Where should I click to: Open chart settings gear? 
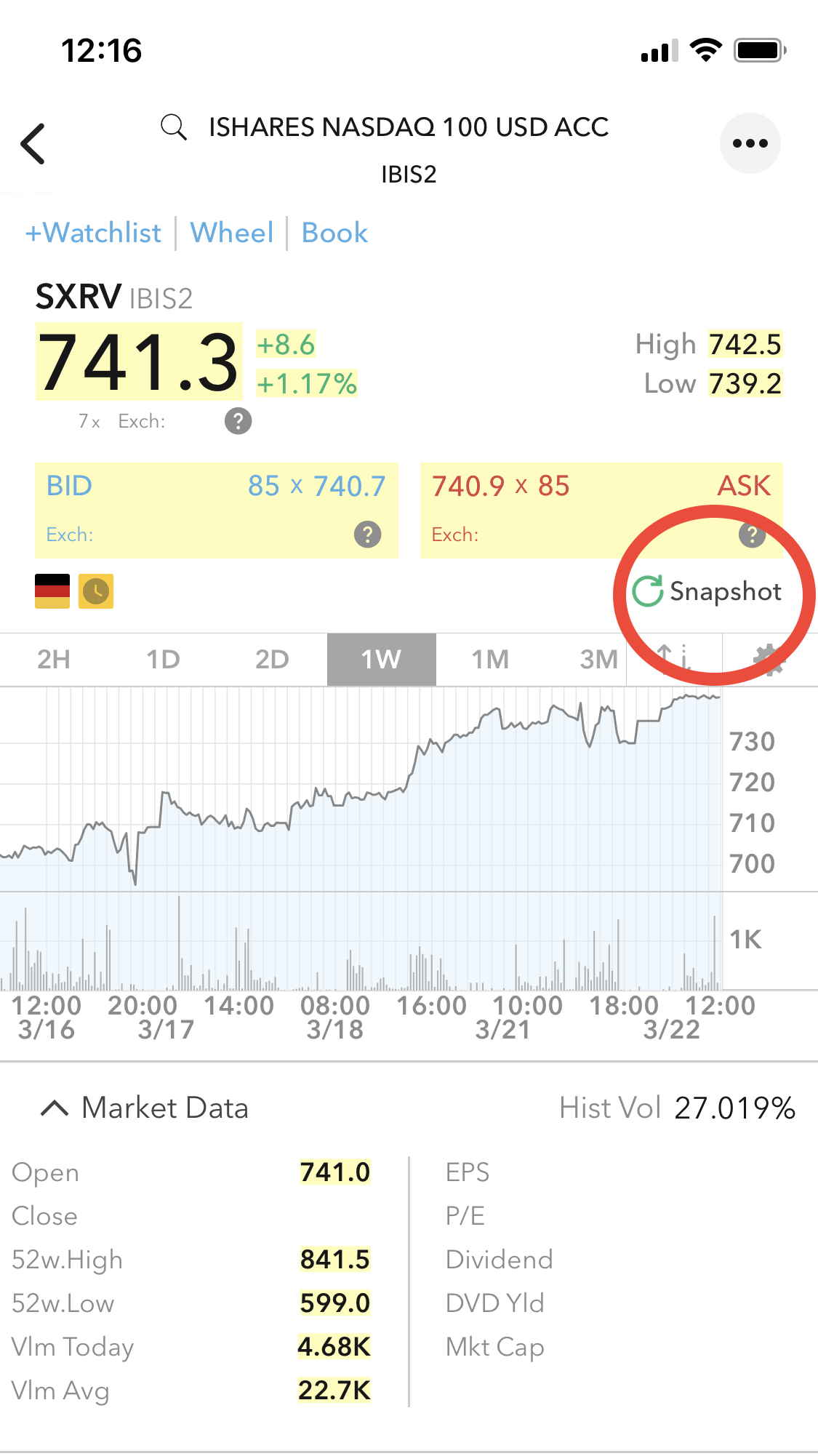769,660
